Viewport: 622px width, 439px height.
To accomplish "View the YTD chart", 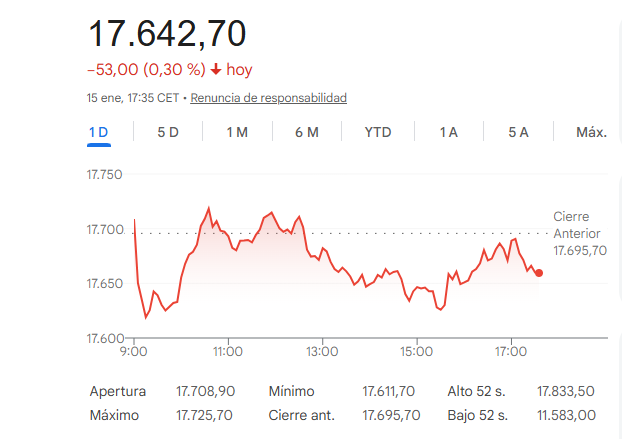I will pyautogui.click(x=378, y=132).
